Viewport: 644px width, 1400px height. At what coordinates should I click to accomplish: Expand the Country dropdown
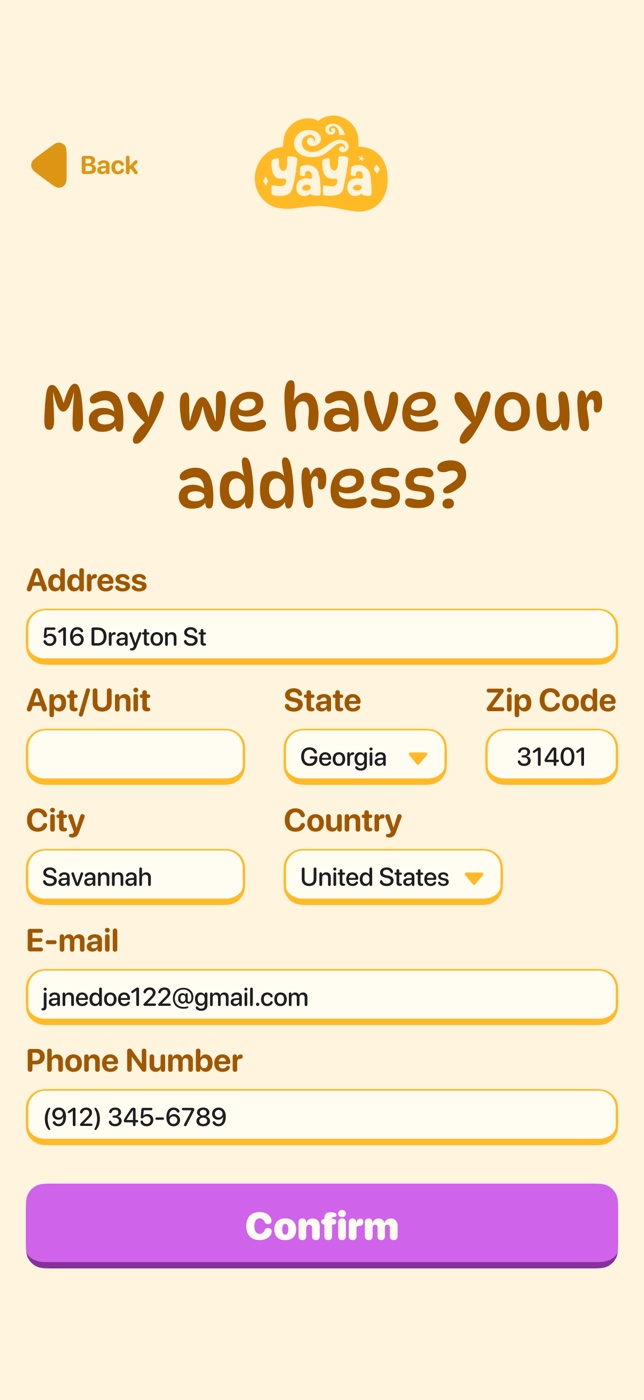393,877
